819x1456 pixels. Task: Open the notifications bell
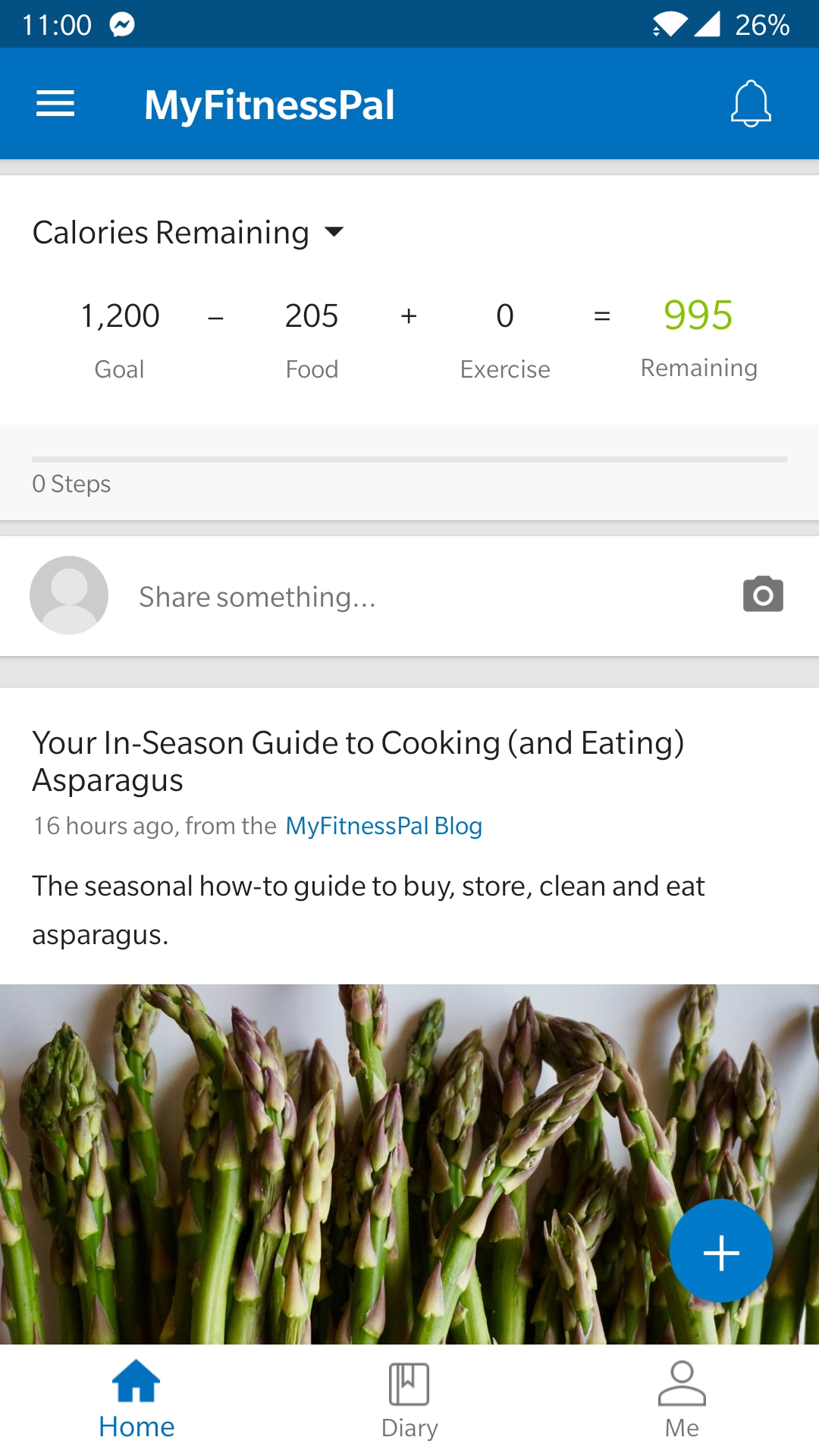click(x=751, y=104)
